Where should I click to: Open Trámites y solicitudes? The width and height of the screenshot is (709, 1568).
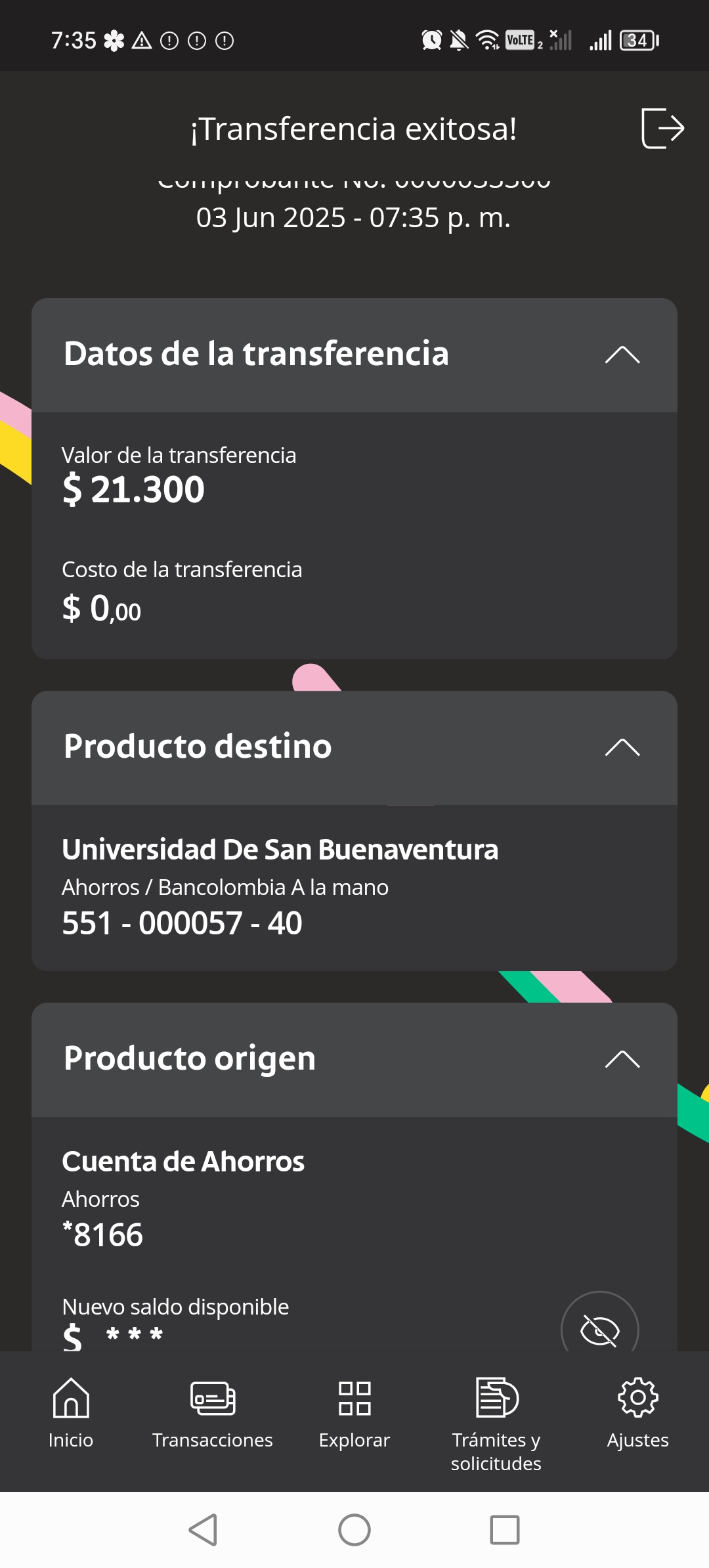(496, 1425)
